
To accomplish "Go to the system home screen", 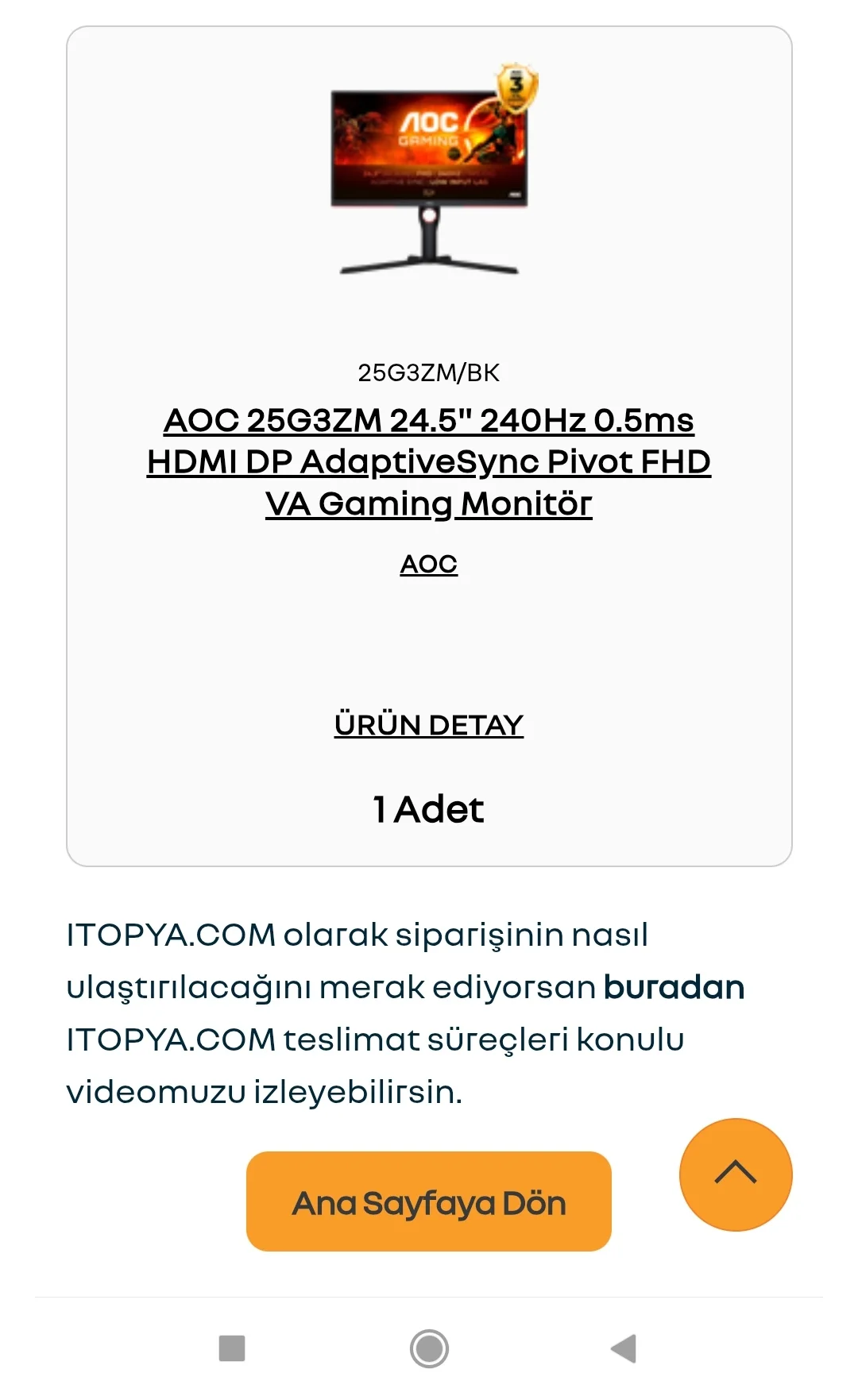I will [429, 1348].
